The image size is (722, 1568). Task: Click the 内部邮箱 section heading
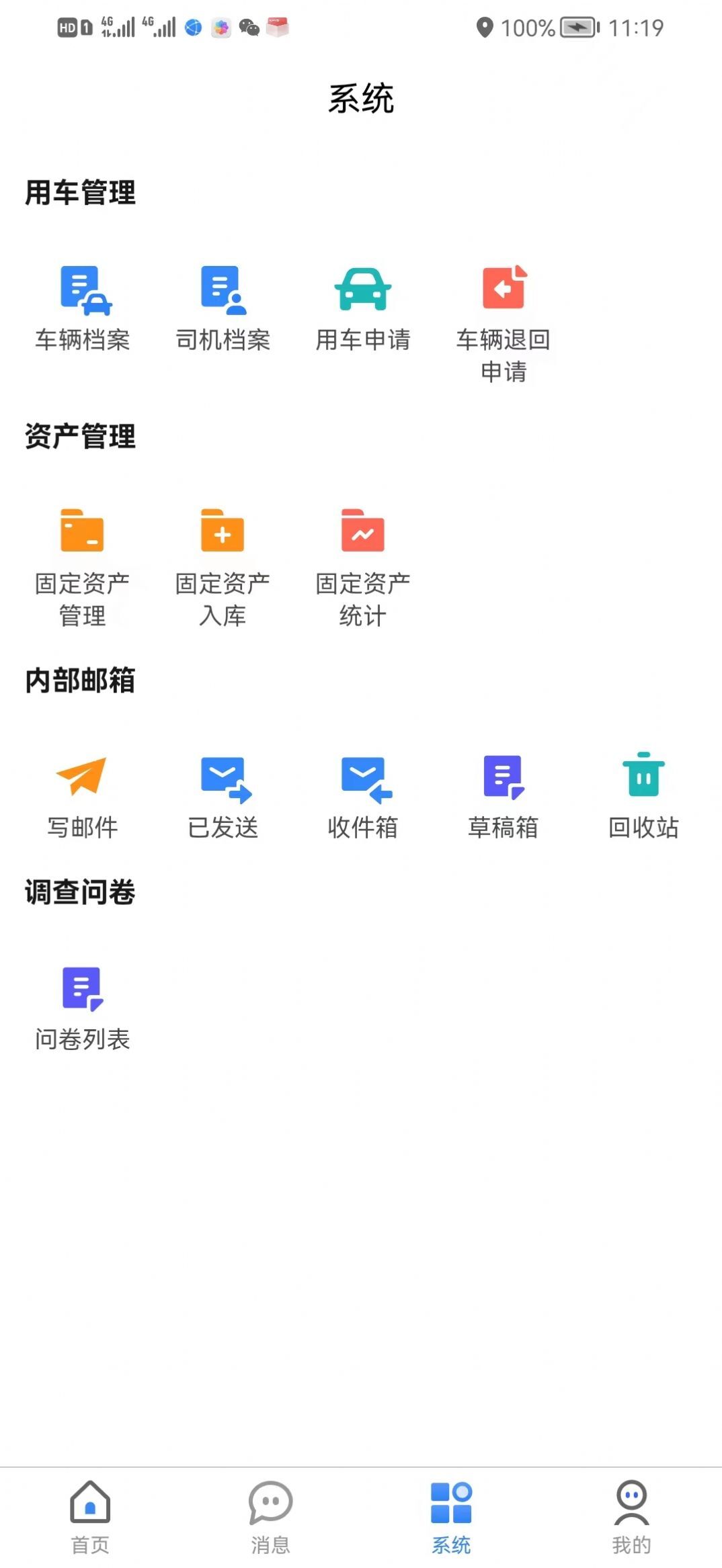pyautogui.click(x=79, y=681)
